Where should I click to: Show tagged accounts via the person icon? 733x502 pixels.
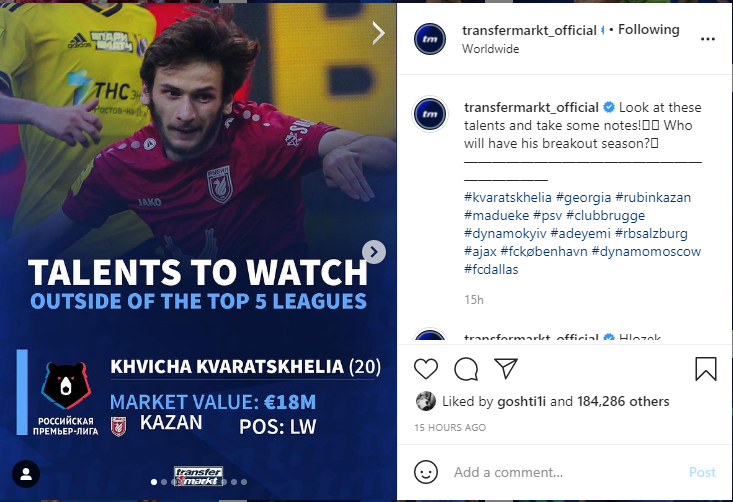click(x=26, y=473)
